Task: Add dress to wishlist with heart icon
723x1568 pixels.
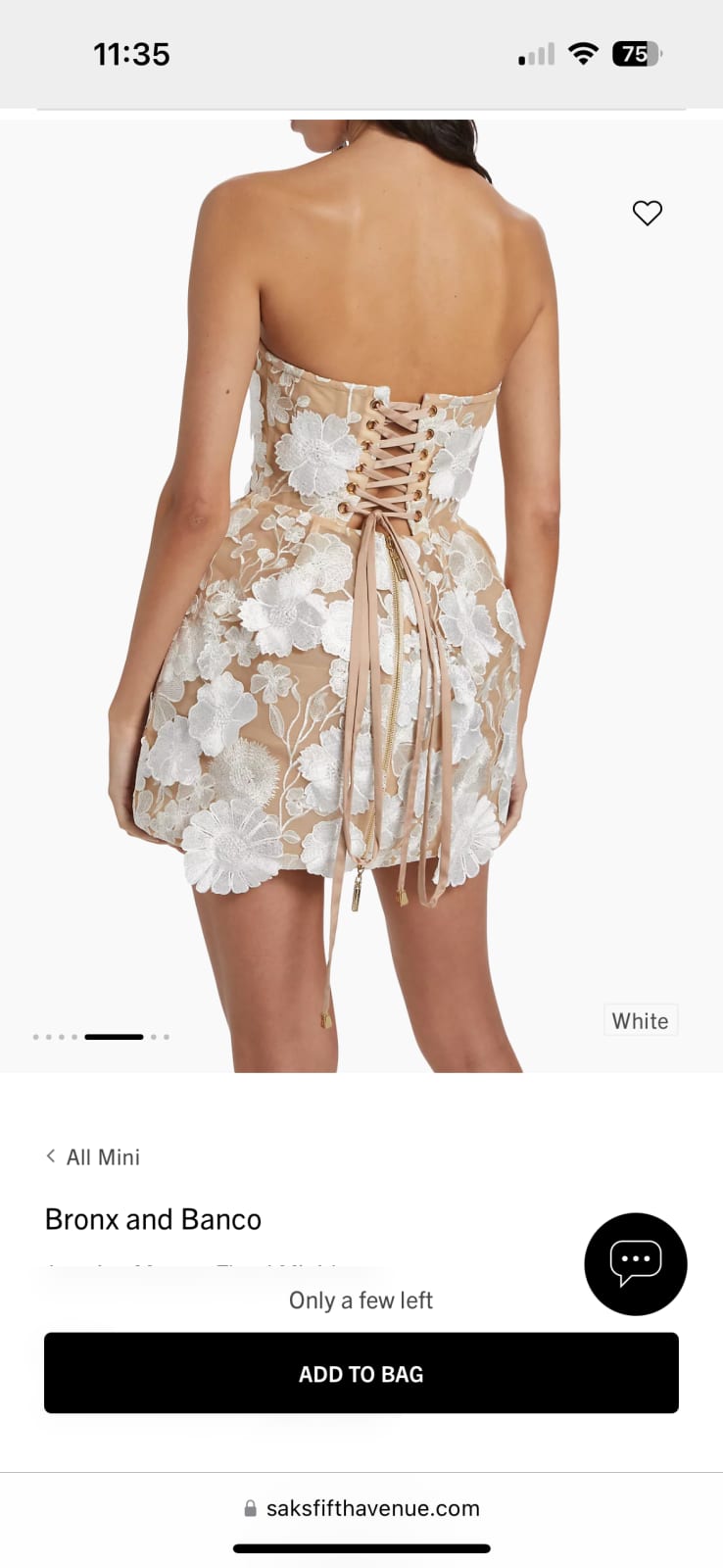Action: tap(648, 213)
